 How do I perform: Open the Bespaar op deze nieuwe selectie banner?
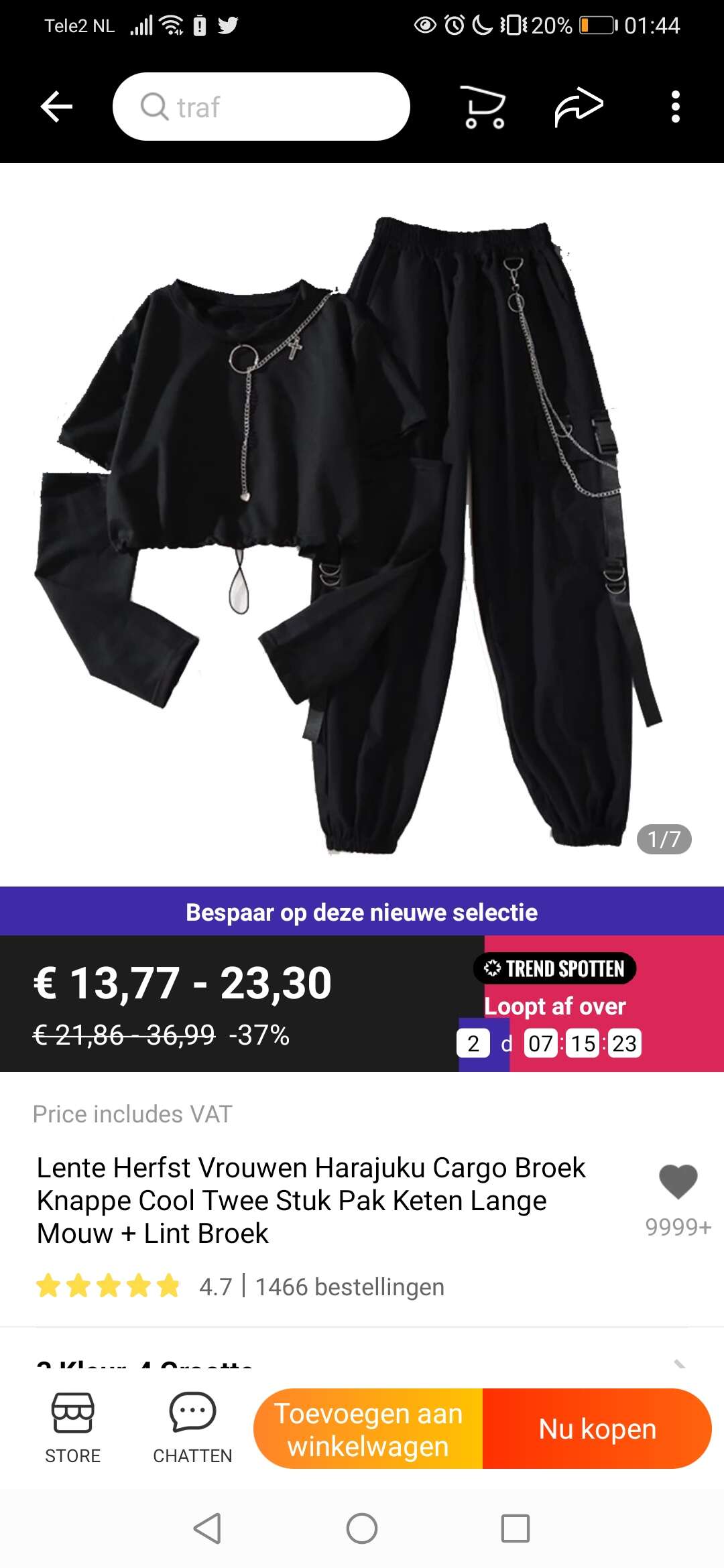[x=362, y=911]
